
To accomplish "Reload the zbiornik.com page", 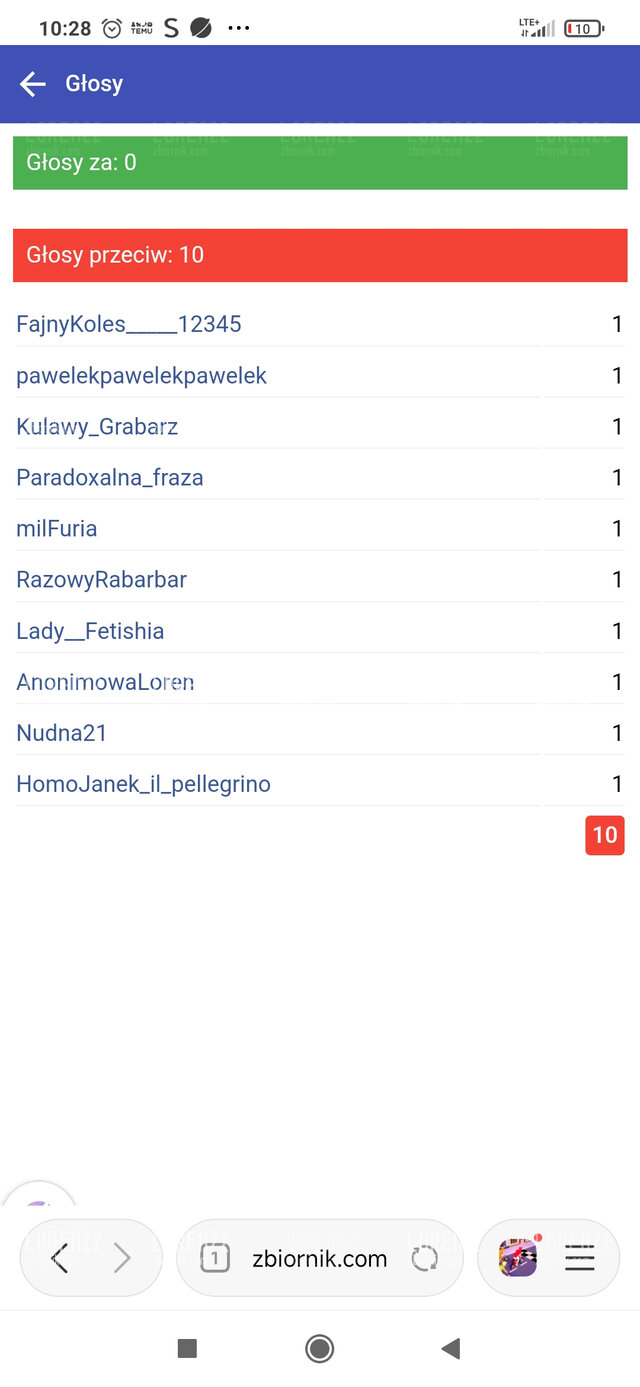I will (x=425, y=1259).
